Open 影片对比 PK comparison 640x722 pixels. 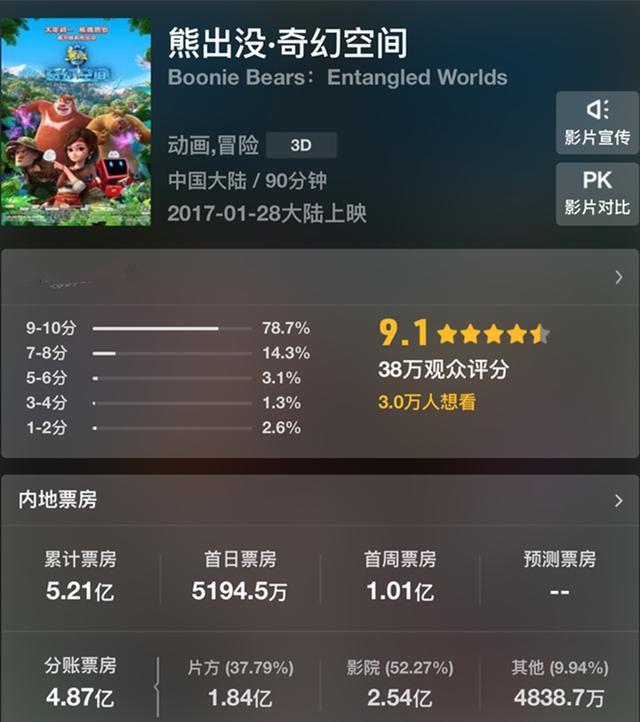(x=597, y=193)
